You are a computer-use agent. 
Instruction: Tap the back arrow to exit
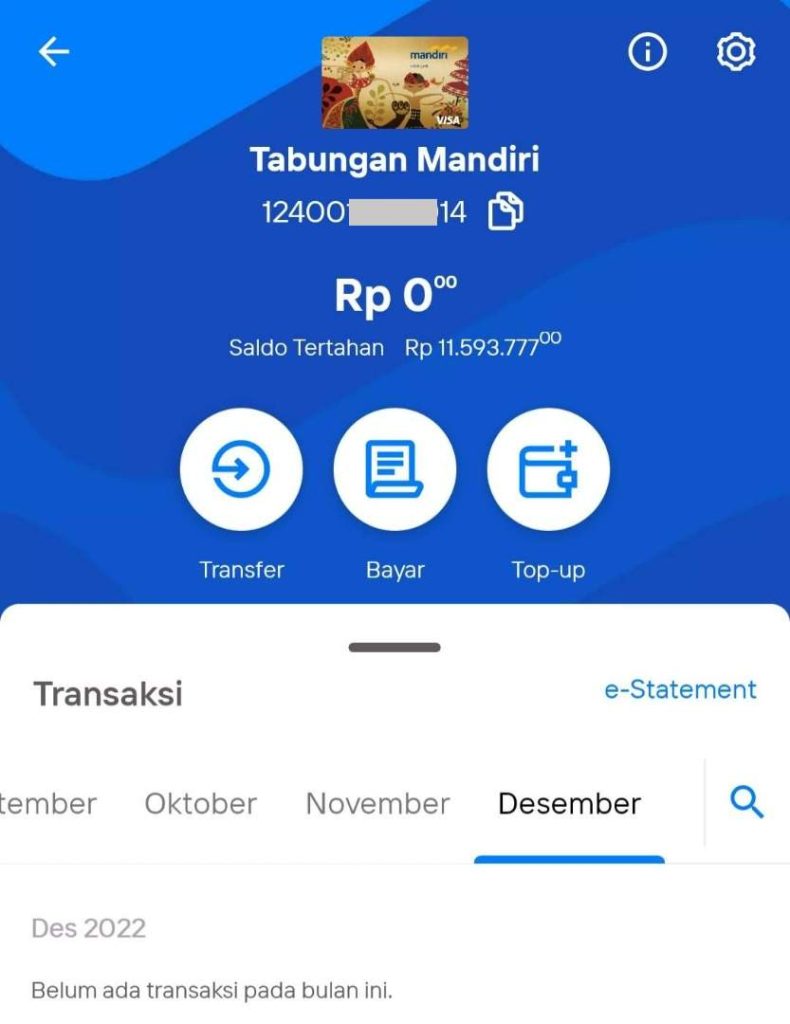51,50
